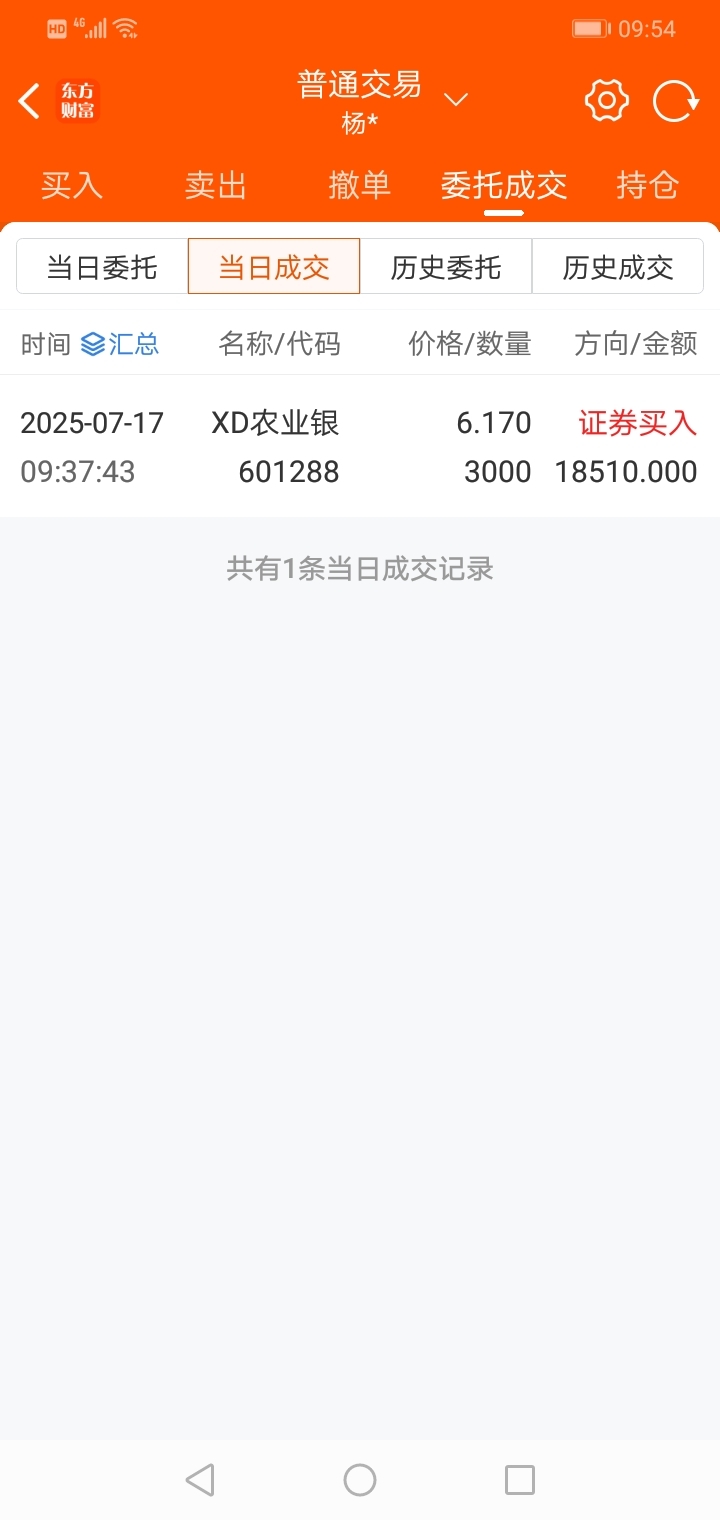720x1520 pixels.
Task: Select the 当日成交 segment
Action: [274, 267]
